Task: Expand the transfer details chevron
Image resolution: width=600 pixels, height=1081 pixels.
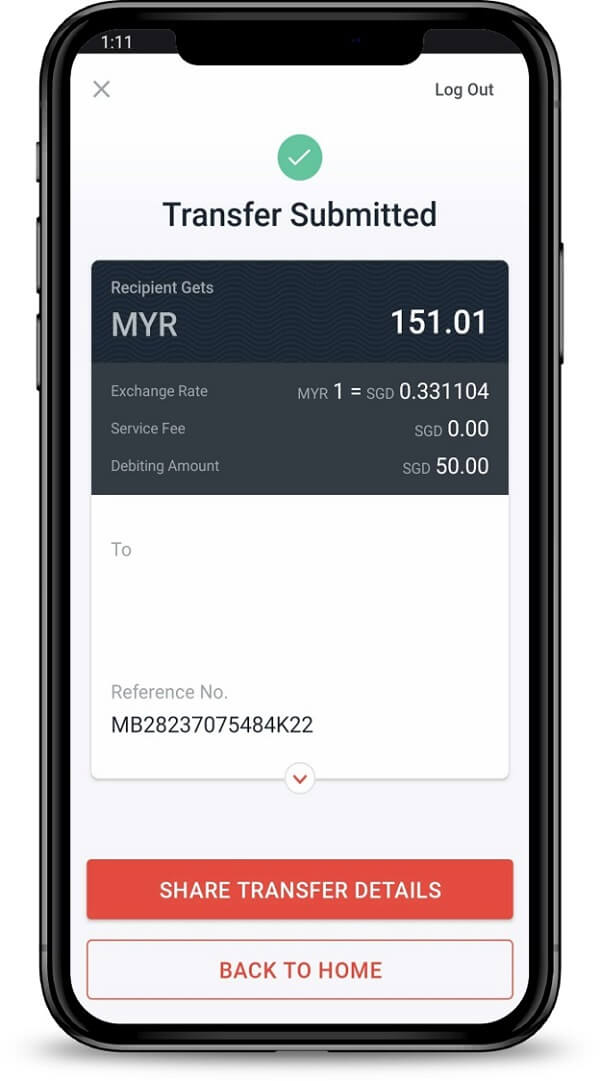Action: [300, 778]
